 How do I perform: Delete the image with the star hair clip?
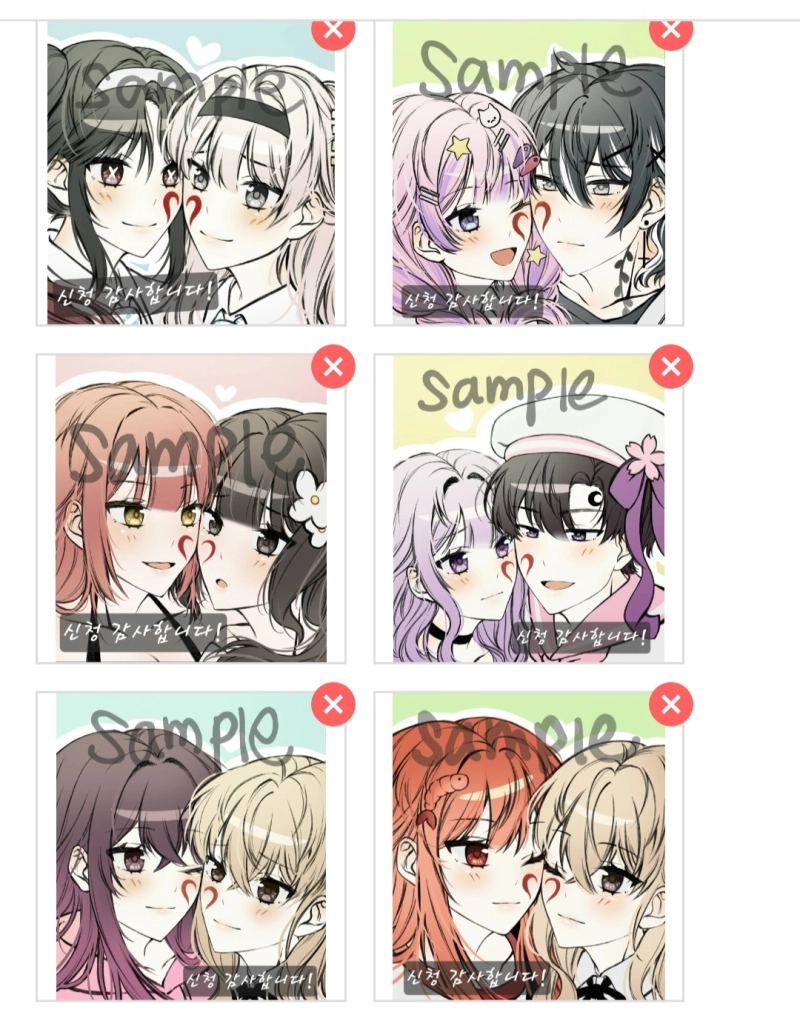click(670, 29)
